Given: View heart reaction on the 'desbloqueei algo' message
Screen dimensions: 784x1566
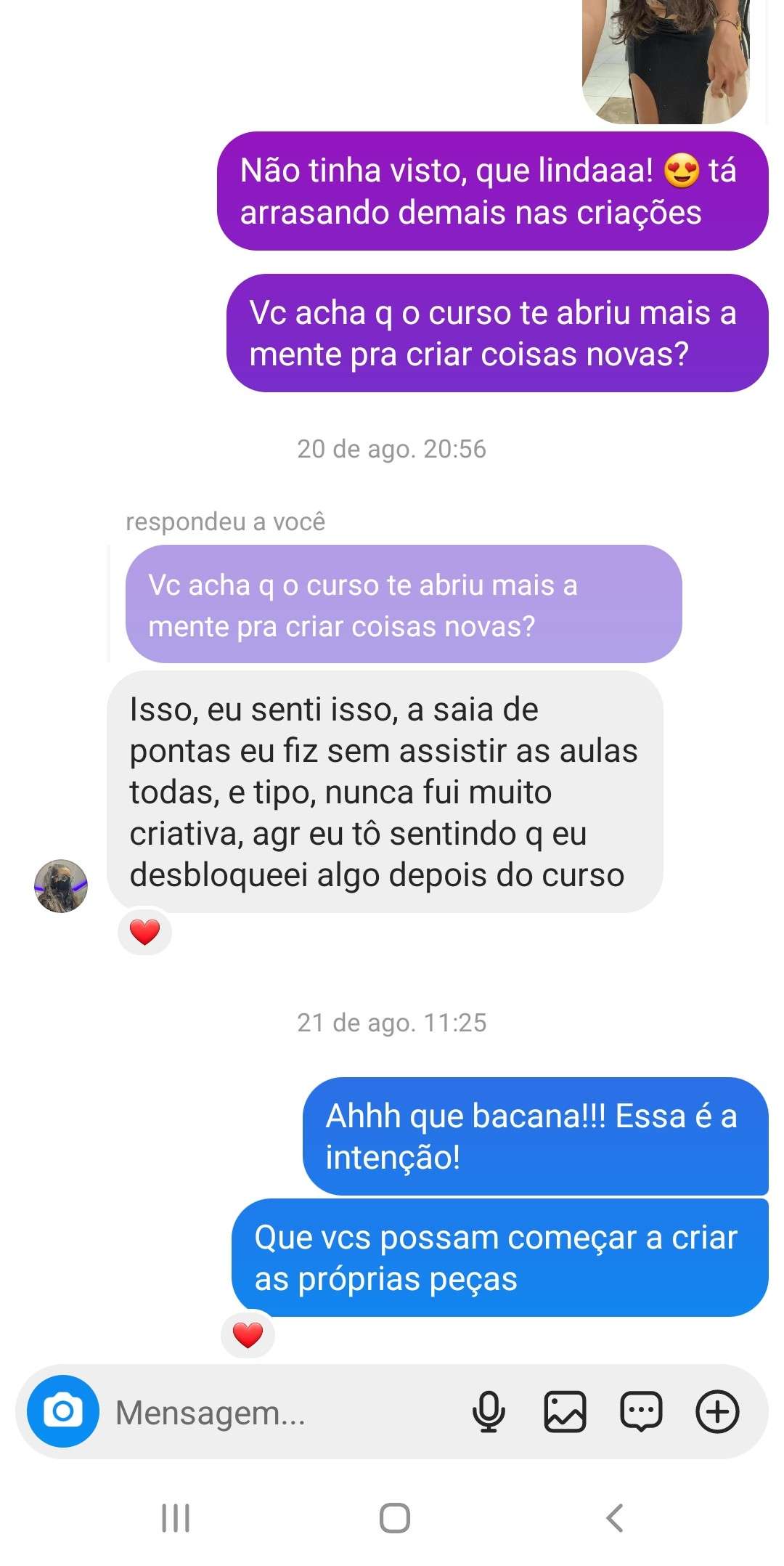Looking at the screenshot, I should pos(144,931).
